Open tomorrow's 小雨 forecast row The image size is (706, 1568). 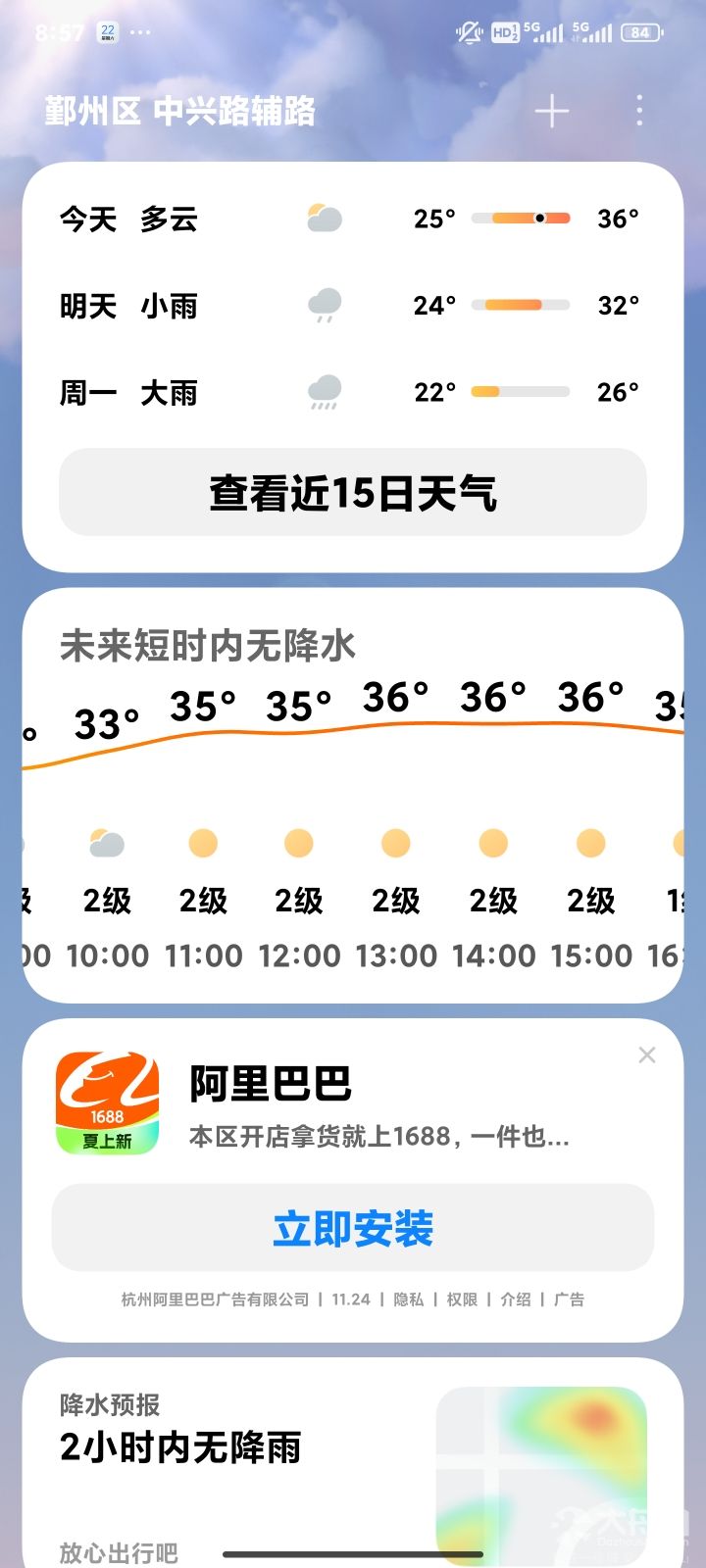352,305
